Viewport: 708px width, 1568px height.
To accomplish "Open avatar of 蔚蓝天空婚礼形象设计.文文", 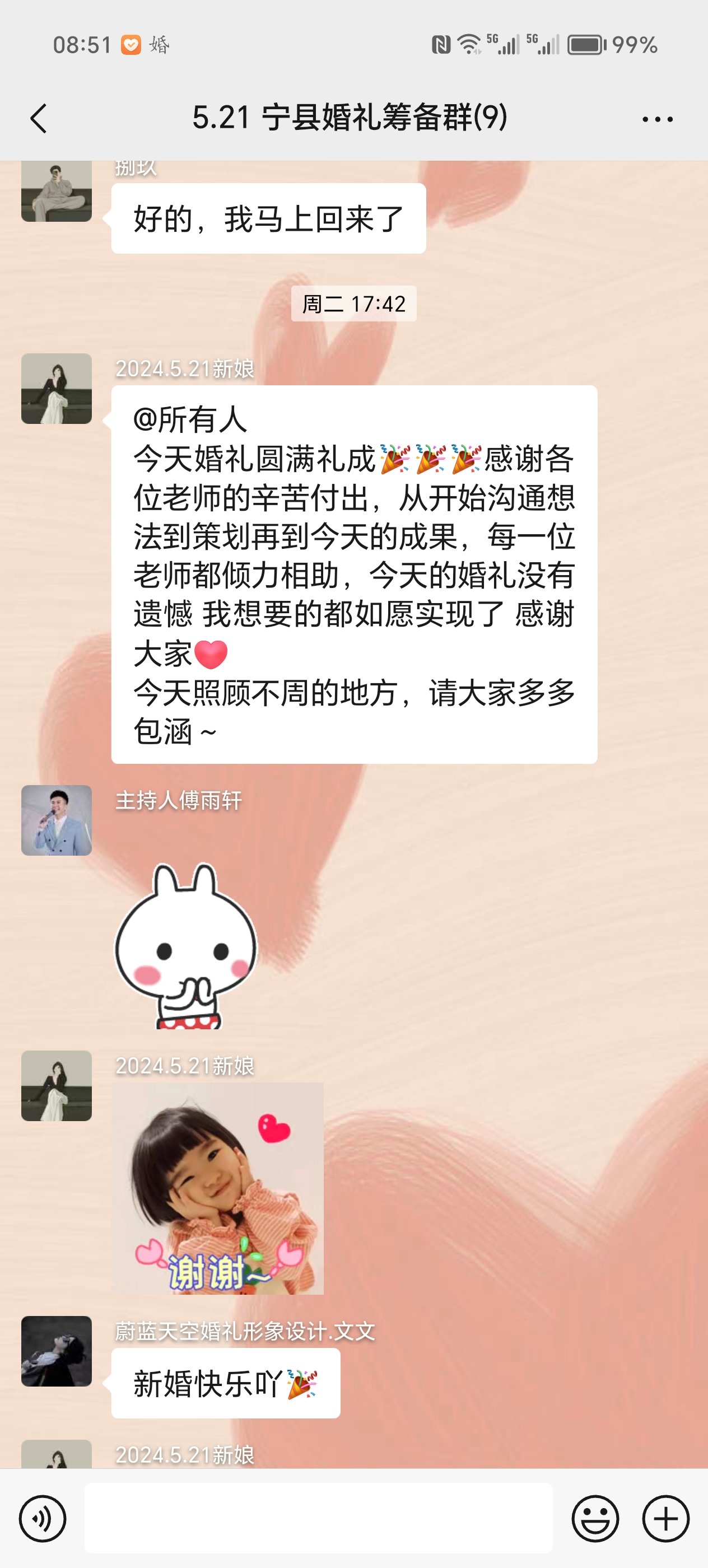I will click(57, 1351).
